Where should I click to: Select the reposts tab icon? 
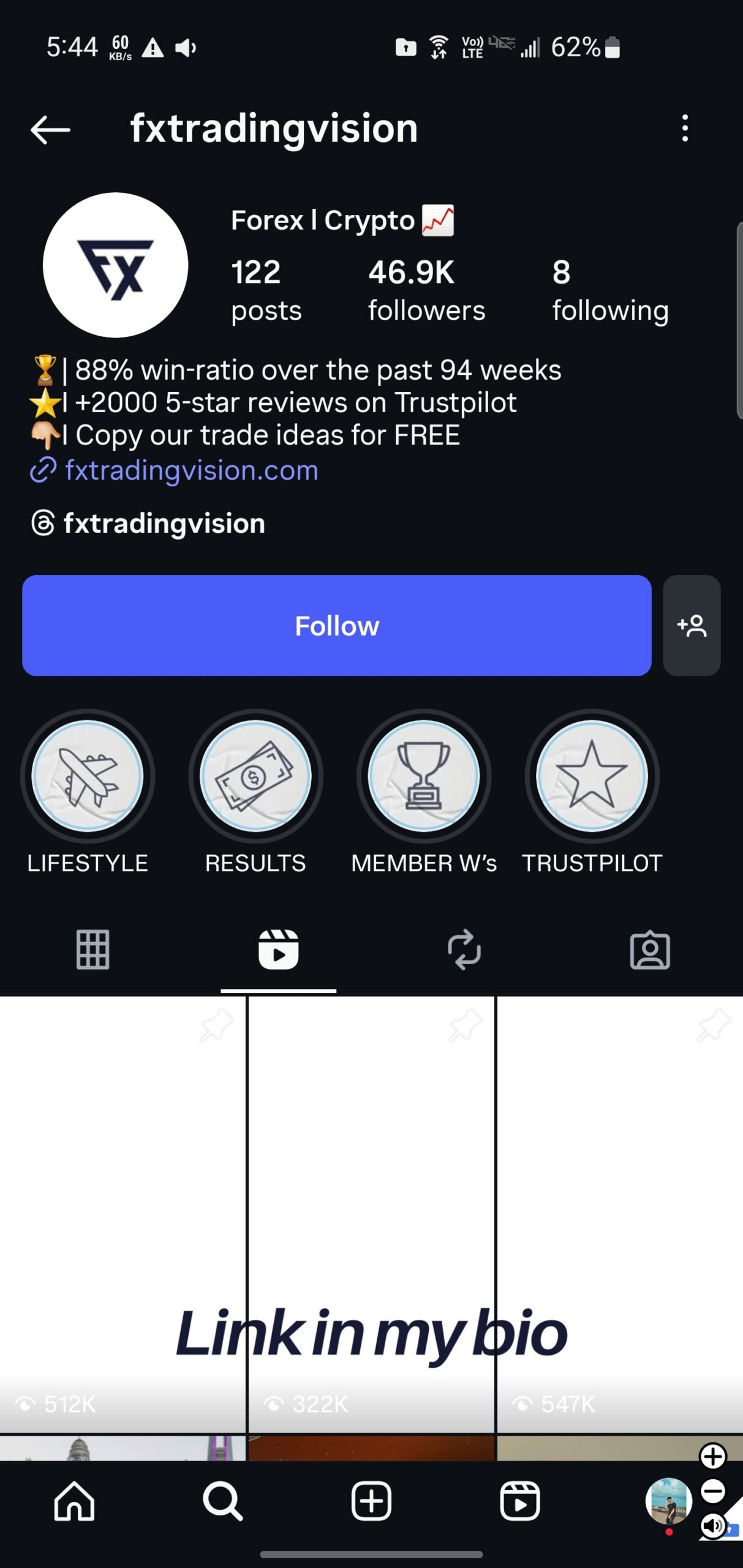pyautogui.click(x=464, y=949)
